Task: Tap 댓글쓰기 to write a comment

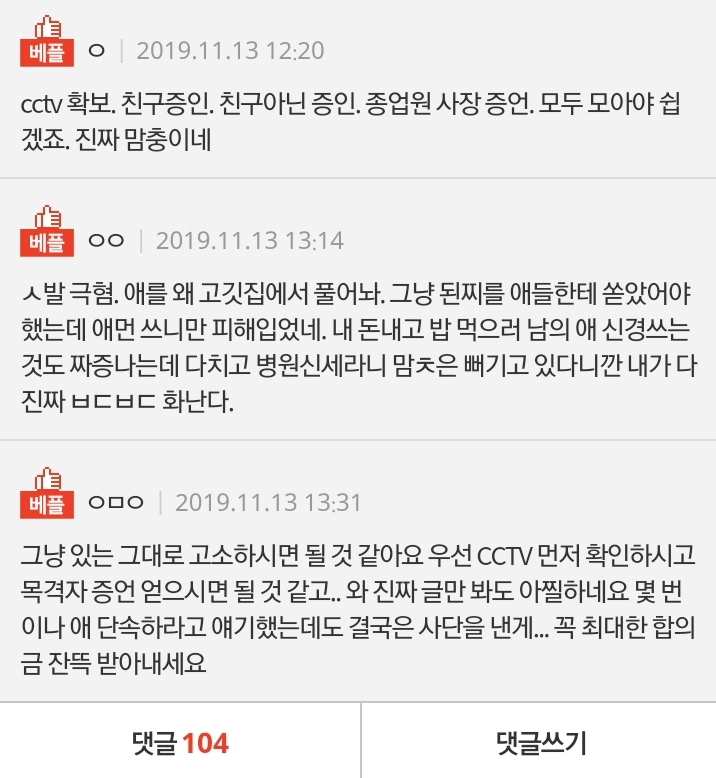Action: pos(540,742)
